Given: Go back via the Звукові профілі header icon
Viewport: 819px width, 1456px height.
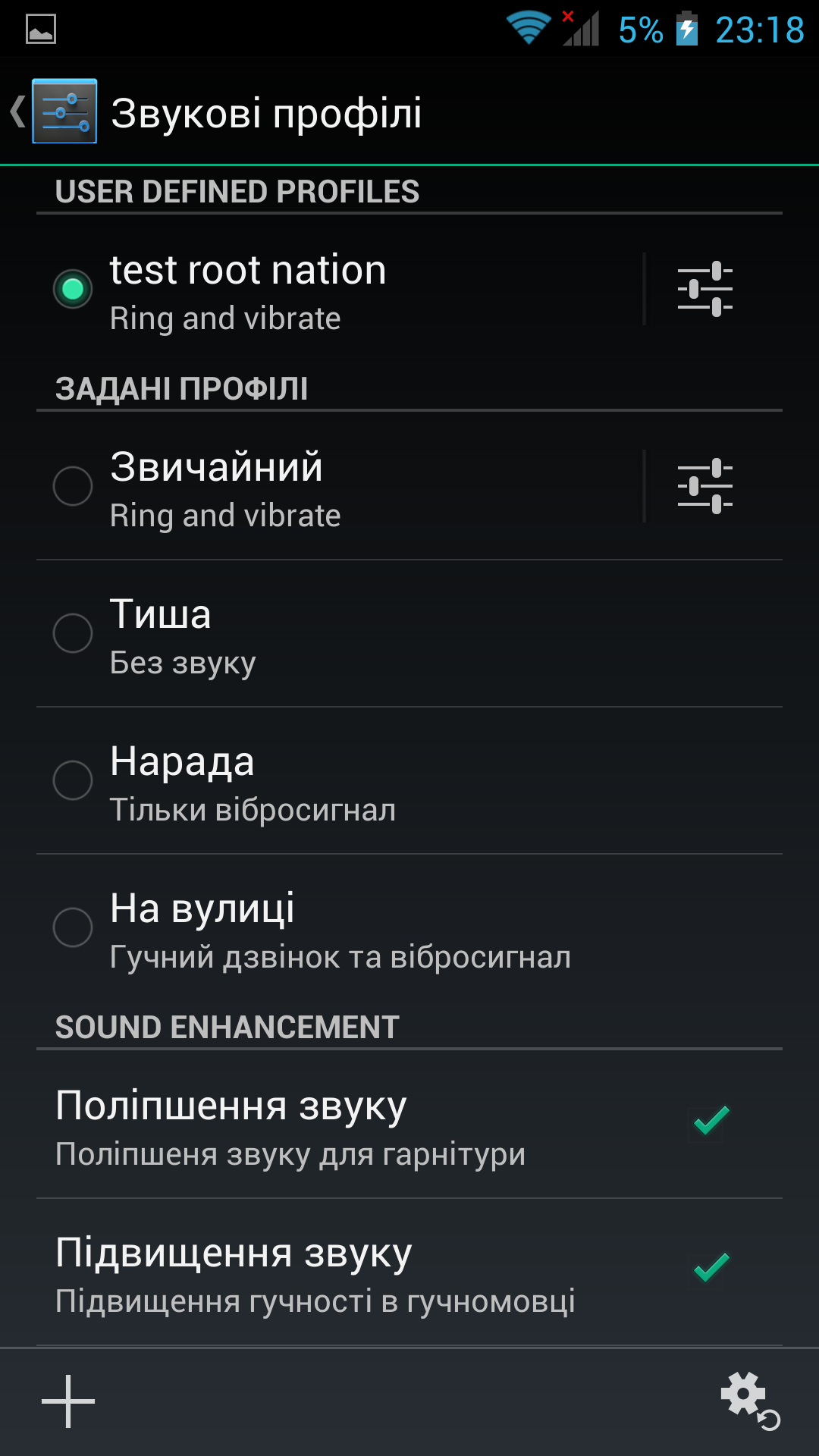Looking at the screenshot, I should [x=53, y=111].
